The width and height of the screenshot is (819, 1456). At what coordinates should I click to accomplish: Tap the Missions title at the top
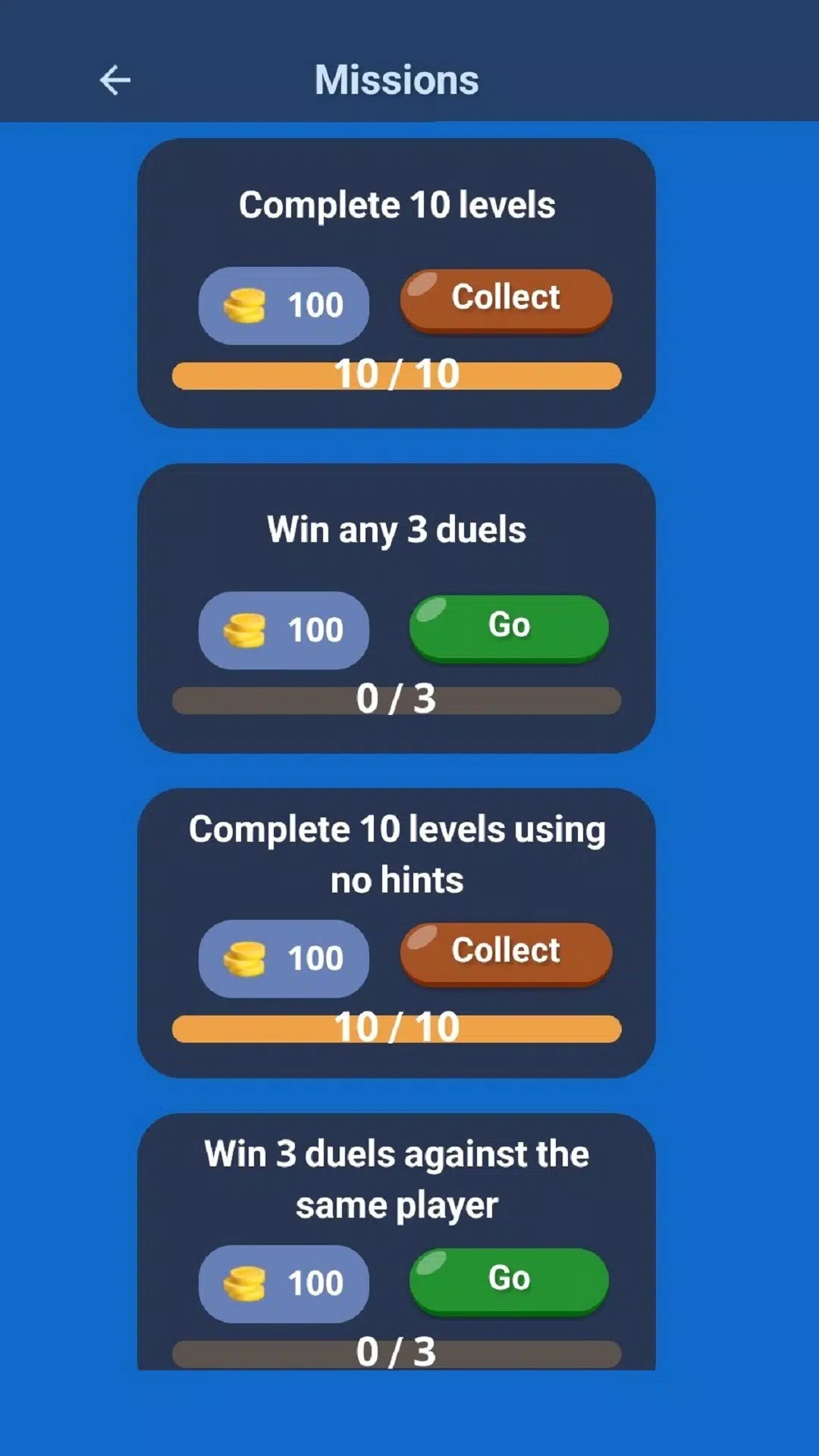coord(396,79)
